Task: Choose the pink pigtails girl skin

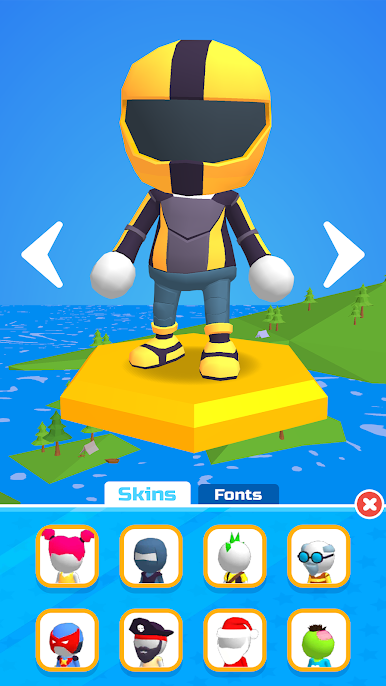Action: point(67,556)
